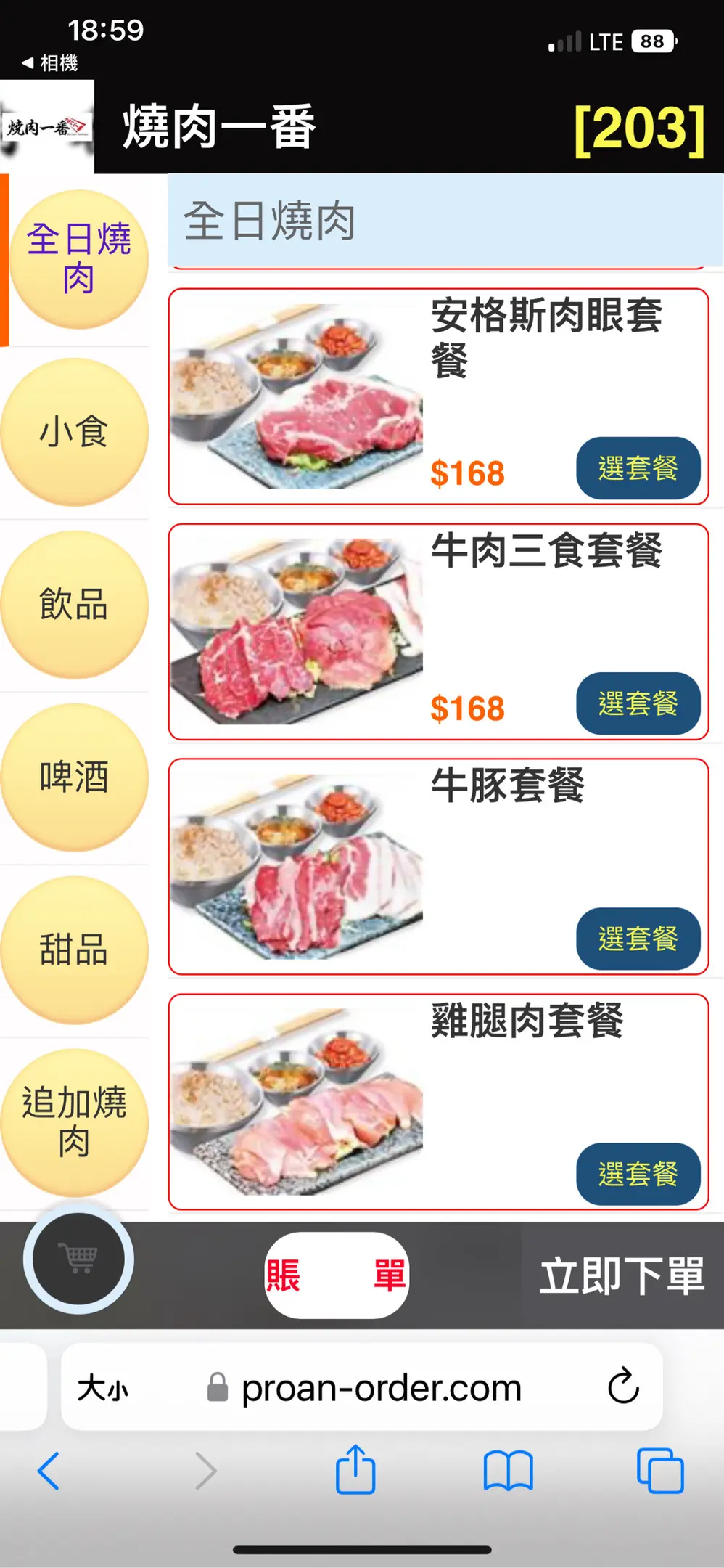Viewport: 724px width, 1568px height.
Task: Tap 選套餐 for 牛豚套餐
Action: [x=638, y=939]
